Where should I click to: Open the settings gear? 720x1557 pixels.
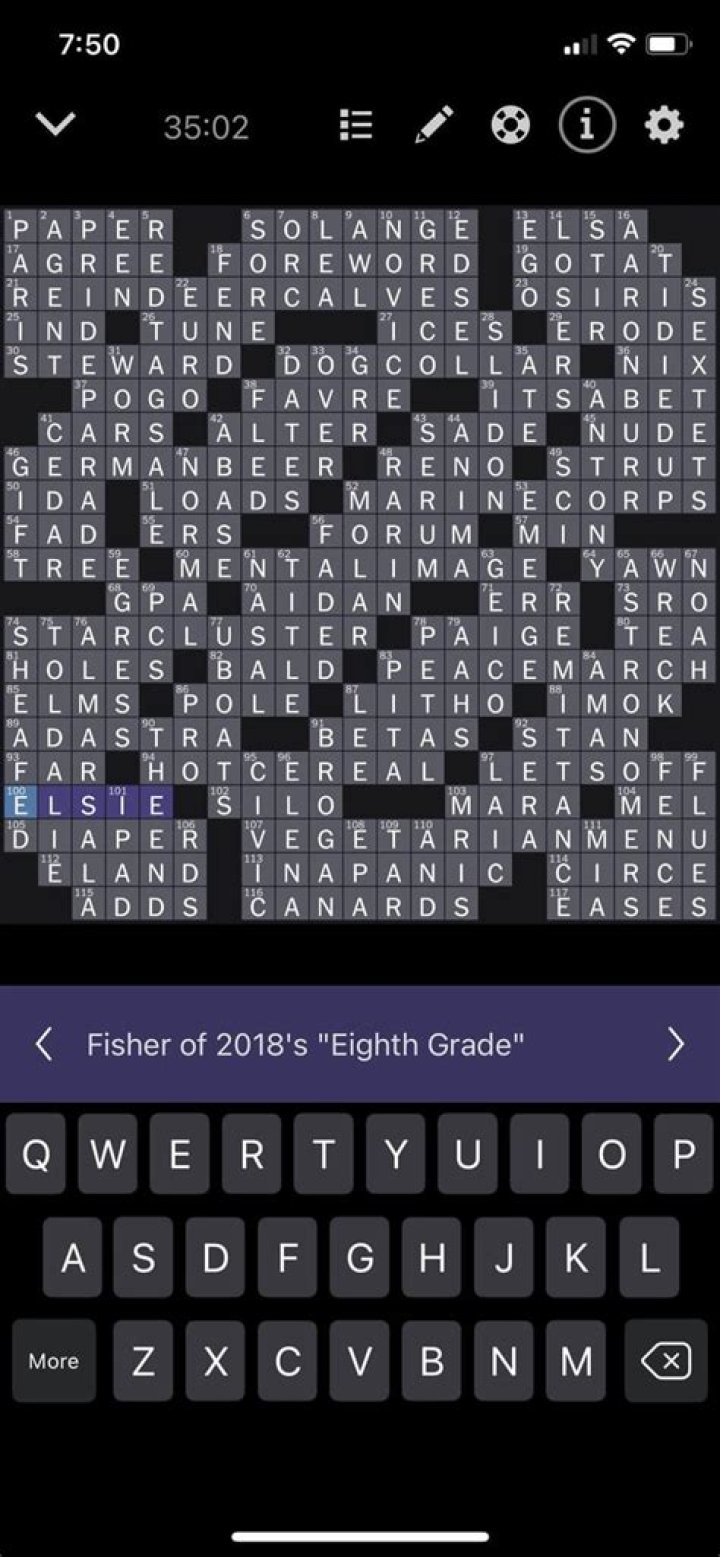(x=664, y=125)
